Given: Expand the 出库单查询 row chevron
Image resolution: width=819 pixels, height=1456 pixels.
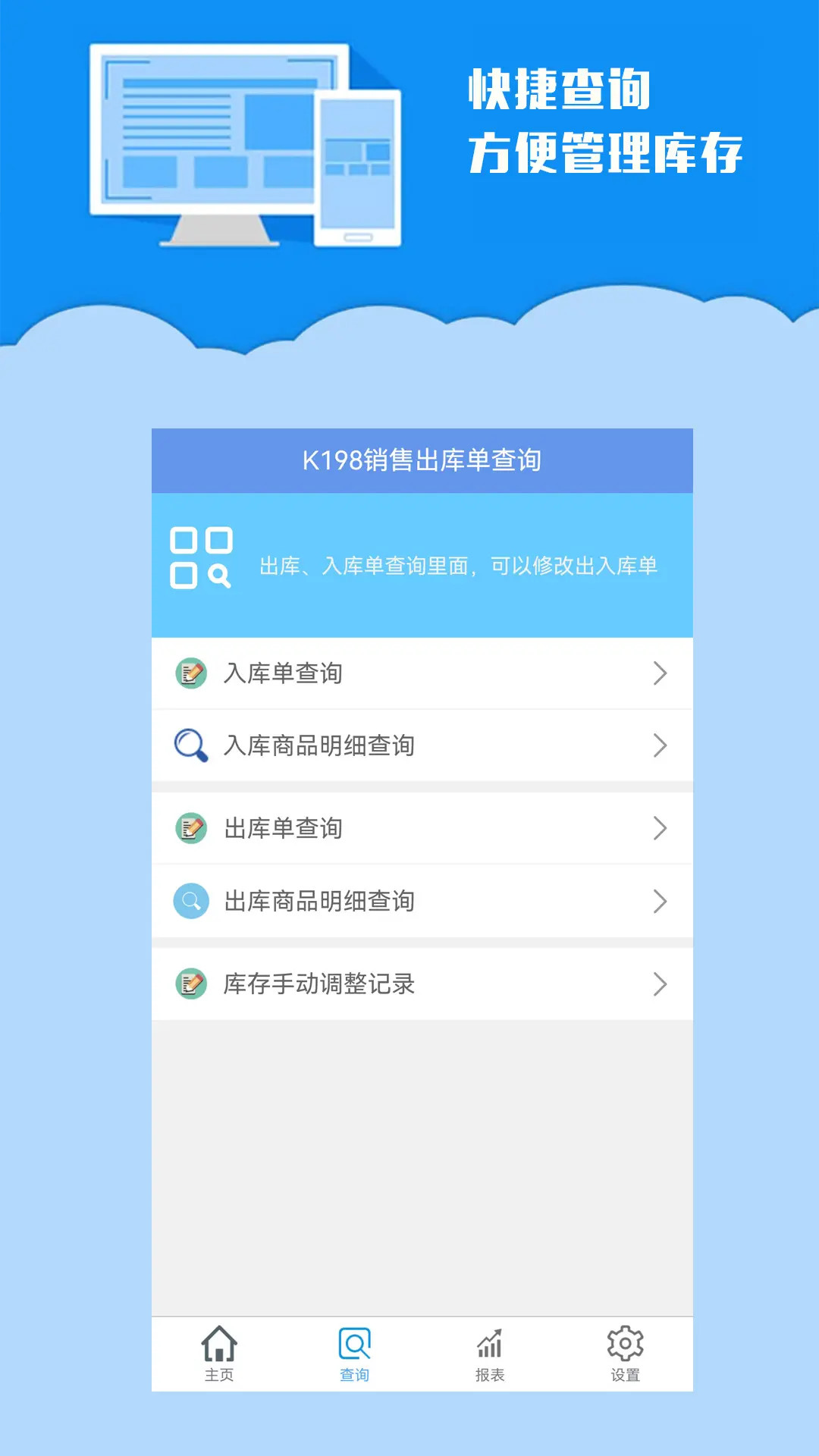Looking at the screenshot, I should click(661, 827).
